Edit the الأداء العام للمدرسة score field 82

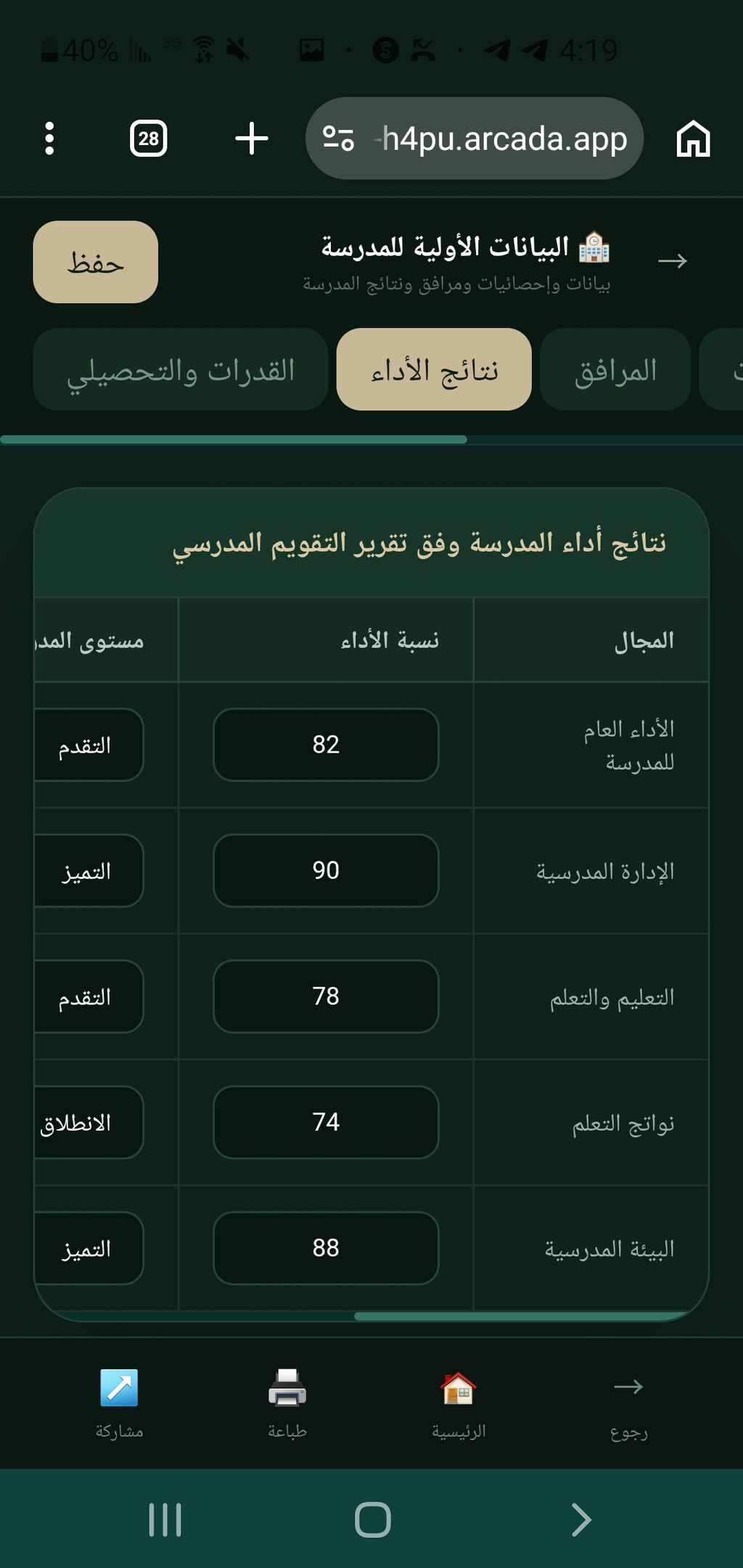point(326,745)
